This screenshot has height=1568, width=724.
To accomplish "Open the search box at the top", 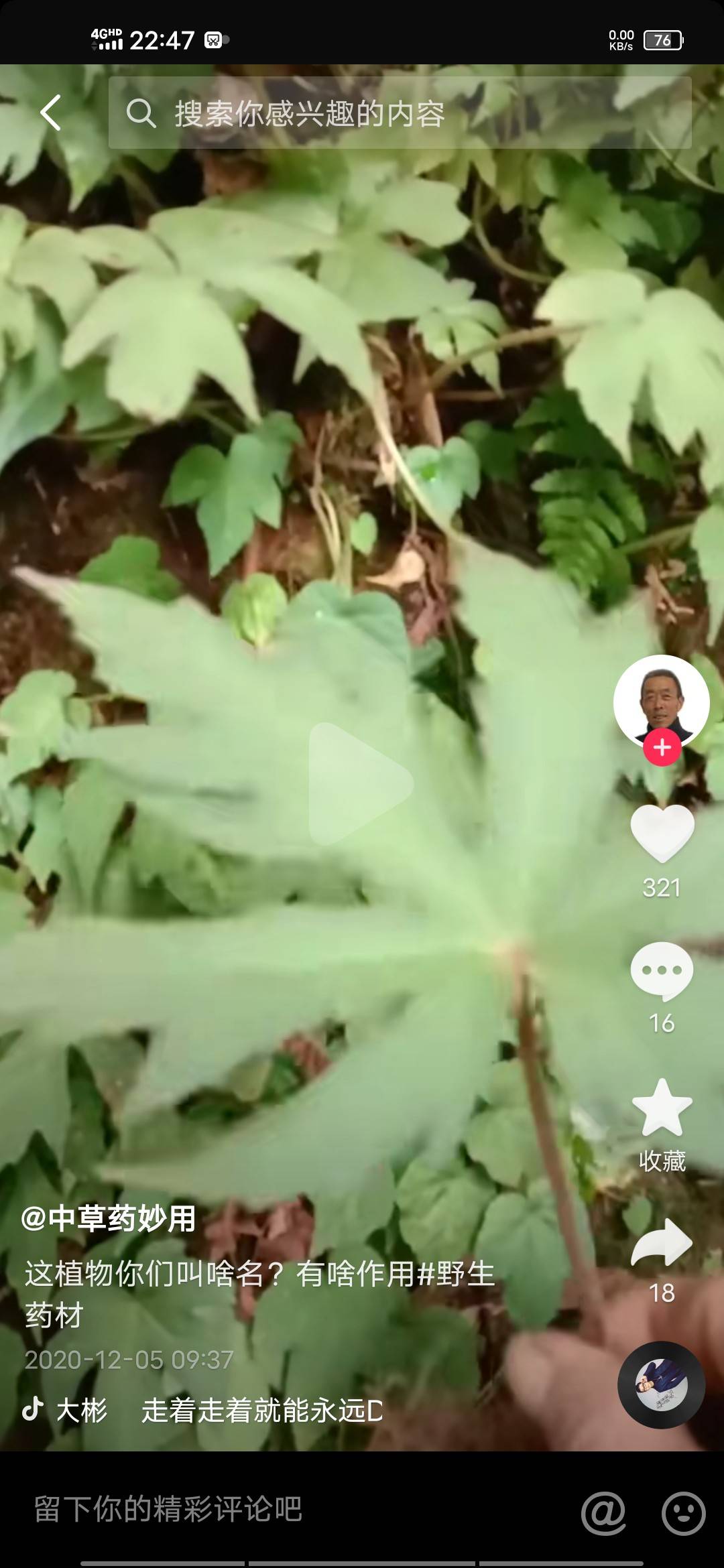I will (x=400, y=113).
